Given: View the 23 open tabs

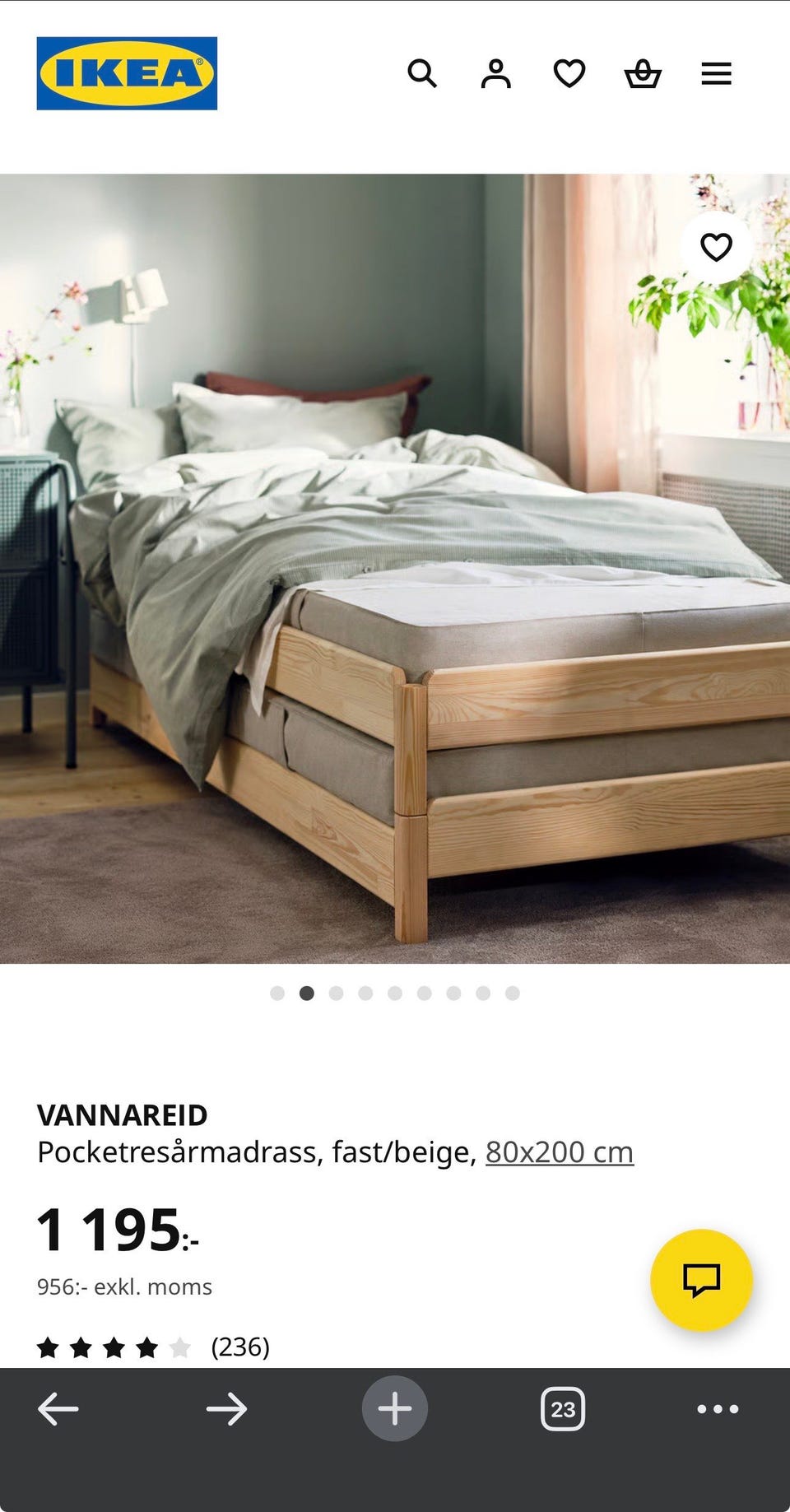Looking at the screenshot, I should pos(563,1409).
